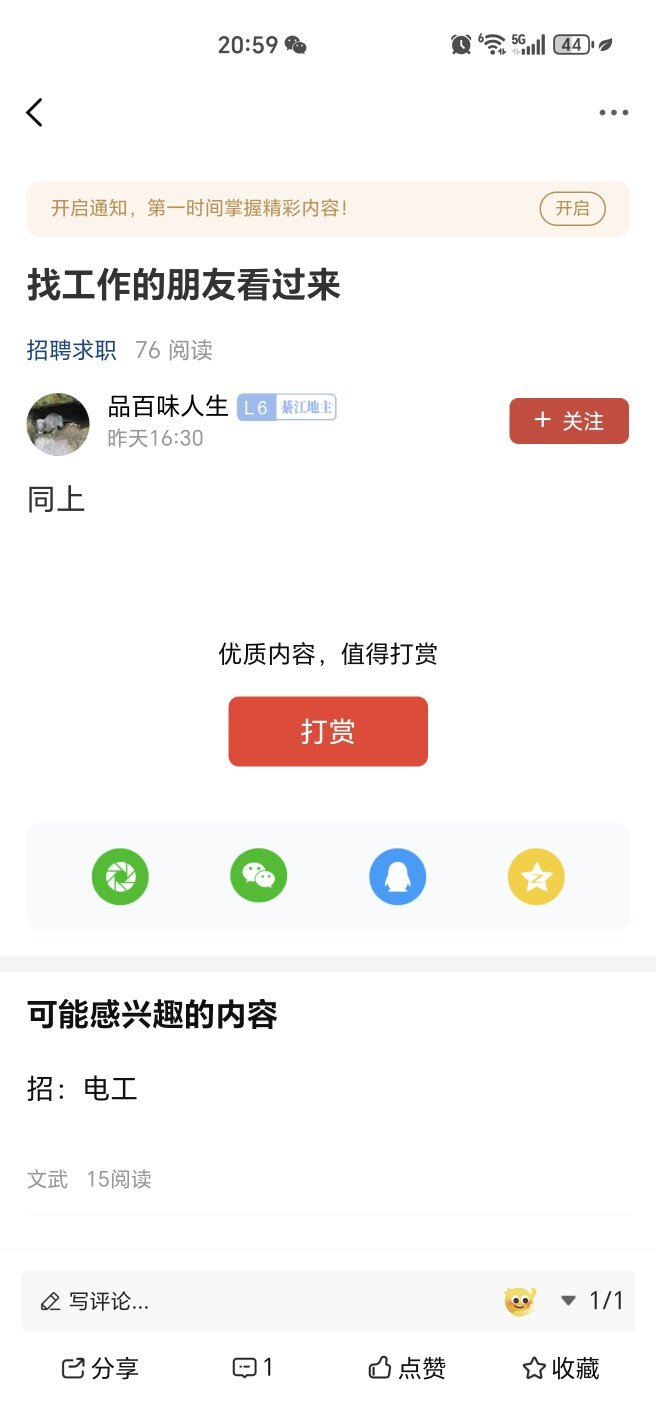656x1424 pixels.
Task: Tap the red 打赏 reward button
Action: [328, 731]
